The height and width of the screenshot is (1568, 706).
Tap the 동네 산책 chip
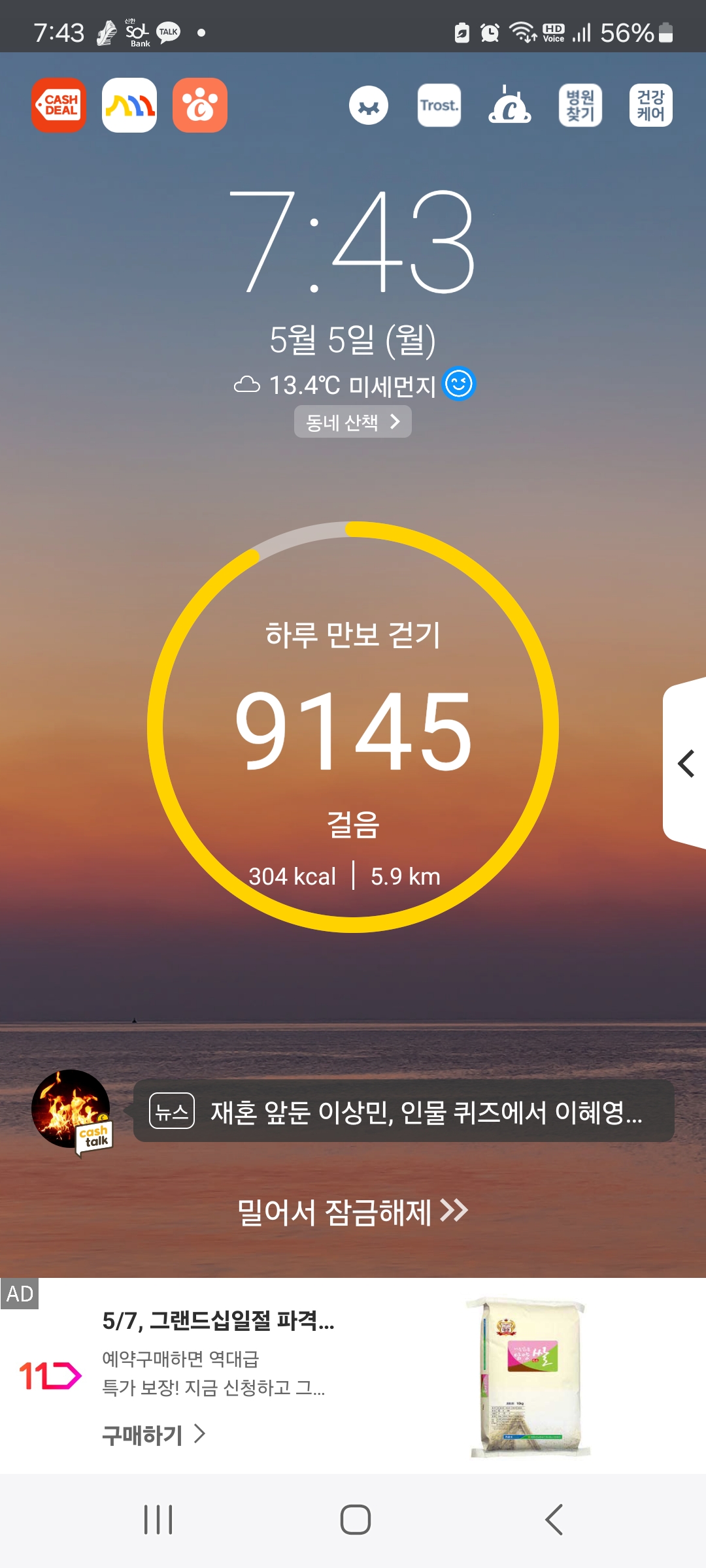(x=353, y=422)
